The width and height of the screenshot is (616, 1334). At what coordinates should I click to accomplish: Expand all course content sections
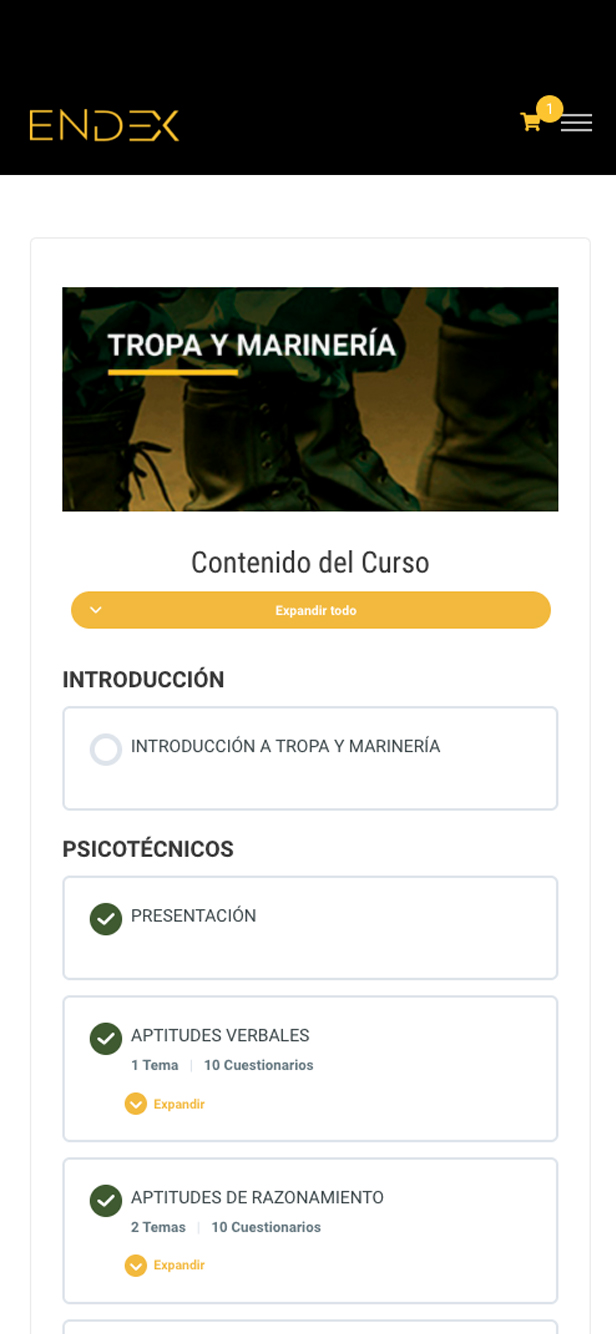pos(310,610)
